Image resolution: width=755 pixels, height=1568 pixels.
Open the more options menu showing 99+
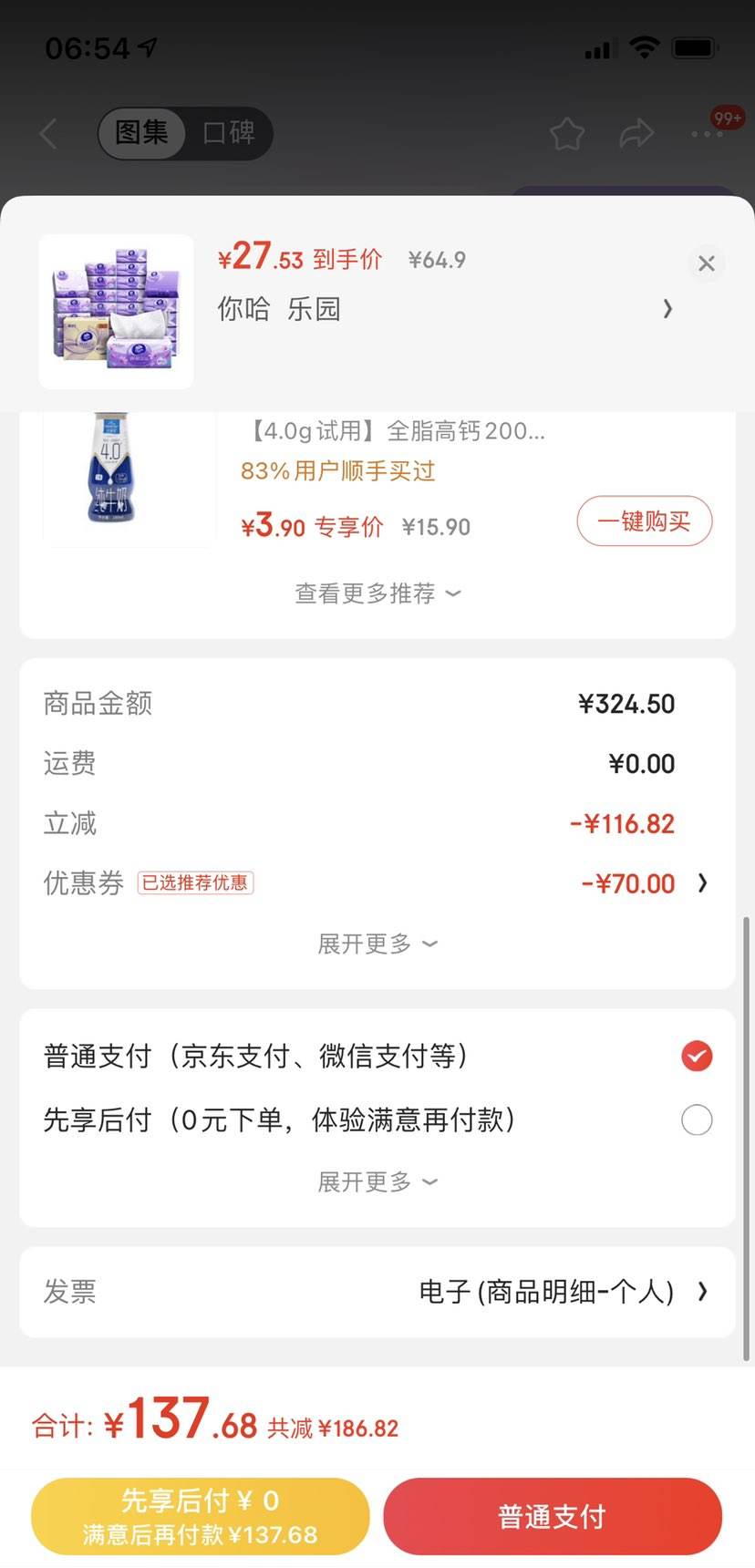click(706, 133)
